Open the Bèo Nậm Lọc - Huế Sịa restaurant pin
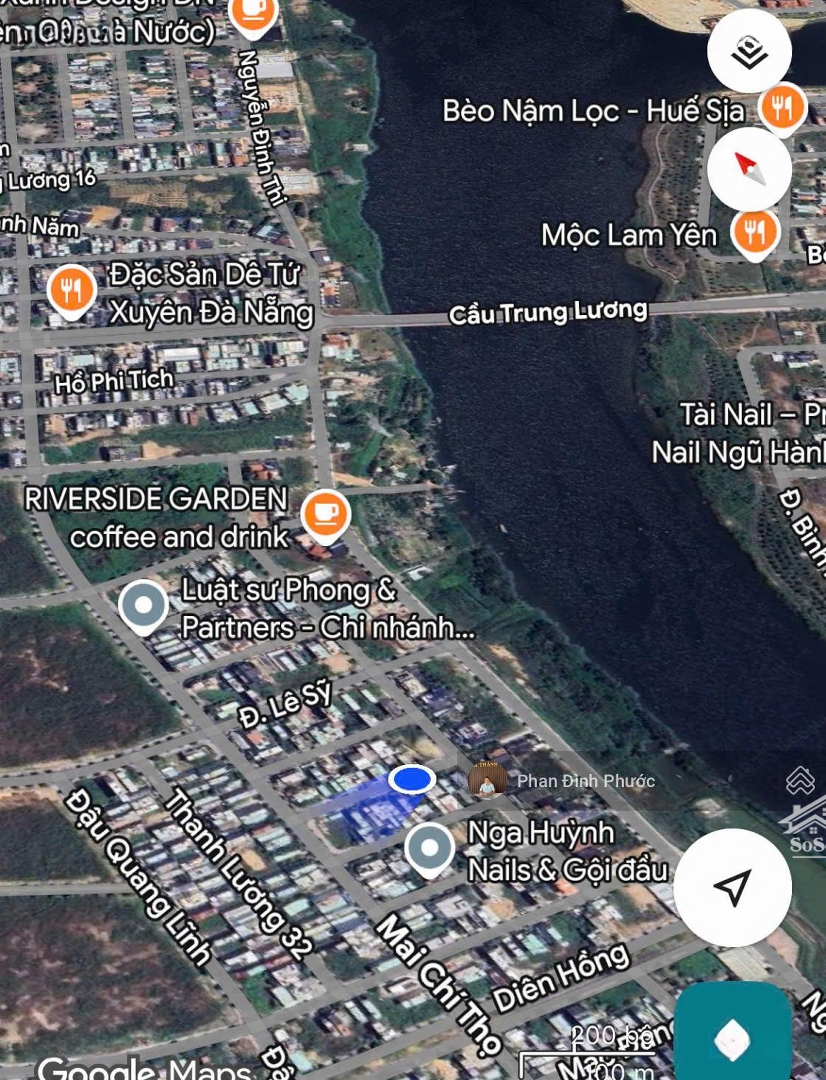 point(782,108)
